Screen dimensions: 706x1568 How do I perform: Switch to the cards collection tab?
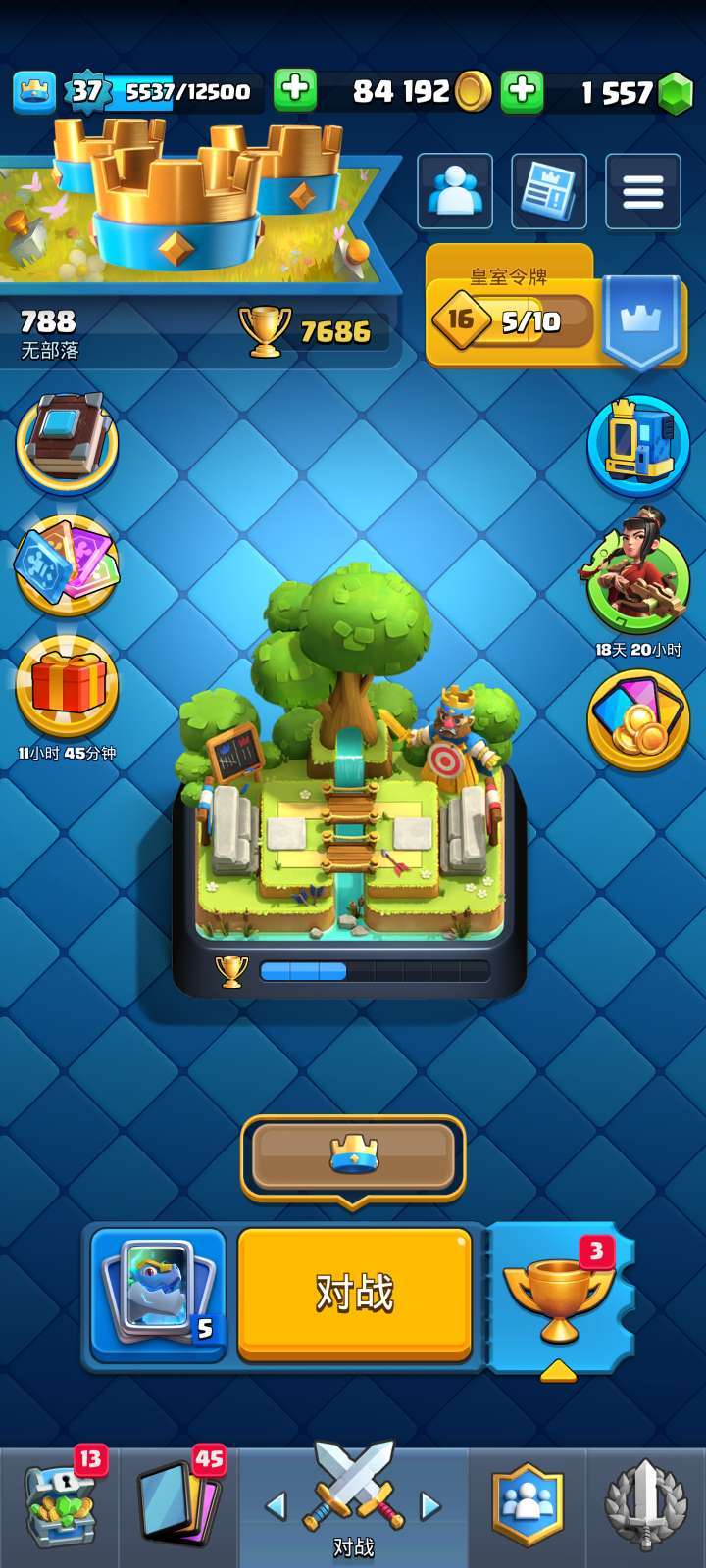pyautogui.click(x=178, y=1504)
